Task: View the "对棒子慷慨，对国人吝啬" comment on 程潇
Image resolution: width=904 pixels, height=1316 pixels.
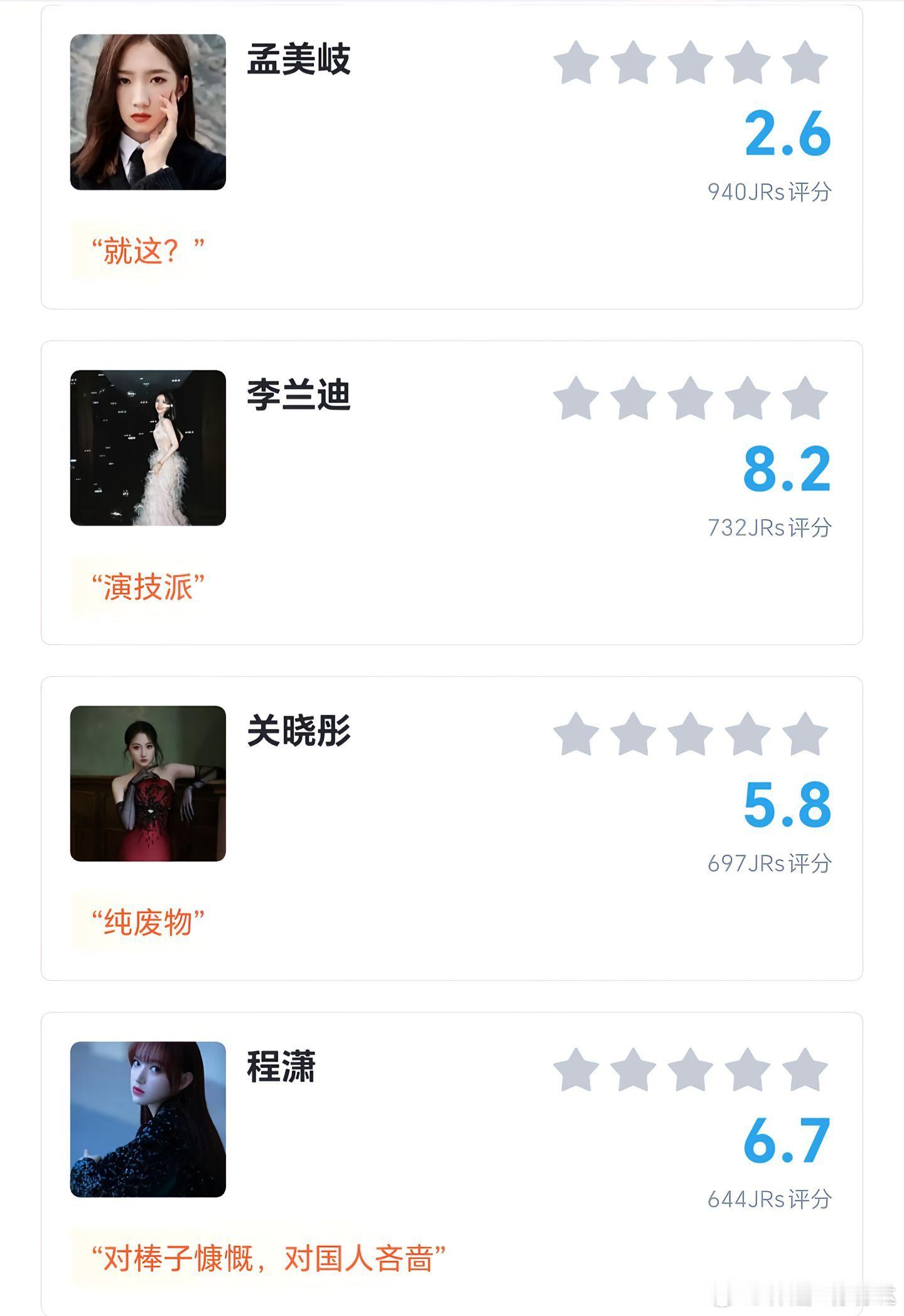Action: (269, 1259)
